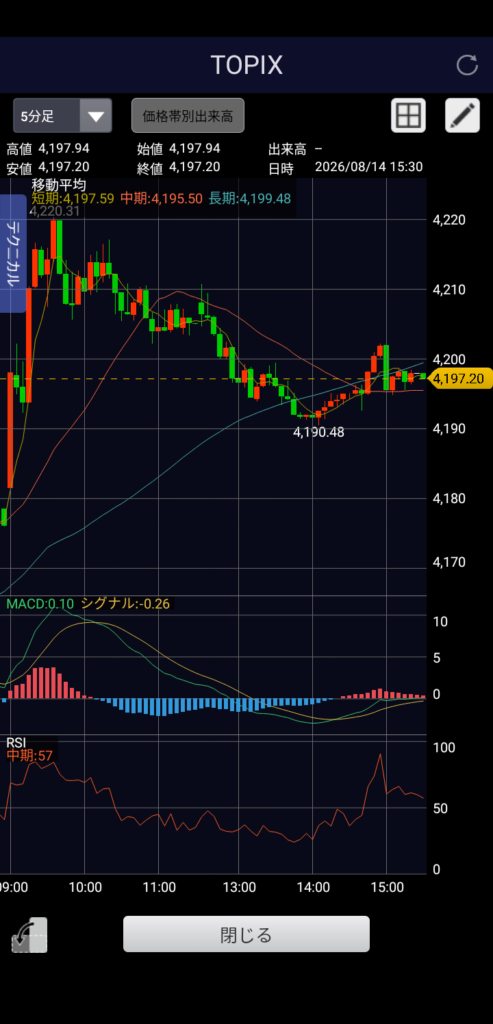
Task: Refresh the TOPIX chart
Action: [466, 65]
